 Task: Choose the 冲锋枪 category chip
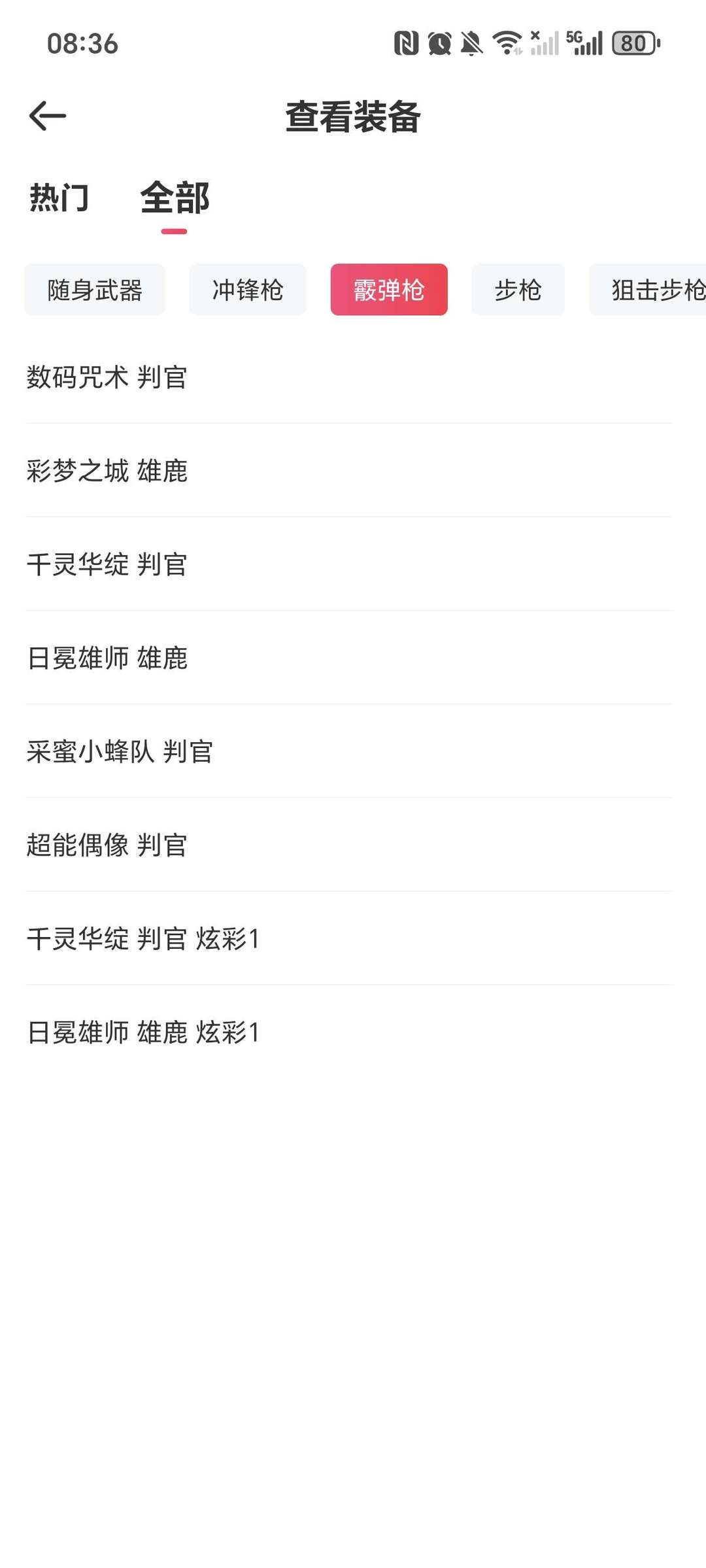coord(248,290)
